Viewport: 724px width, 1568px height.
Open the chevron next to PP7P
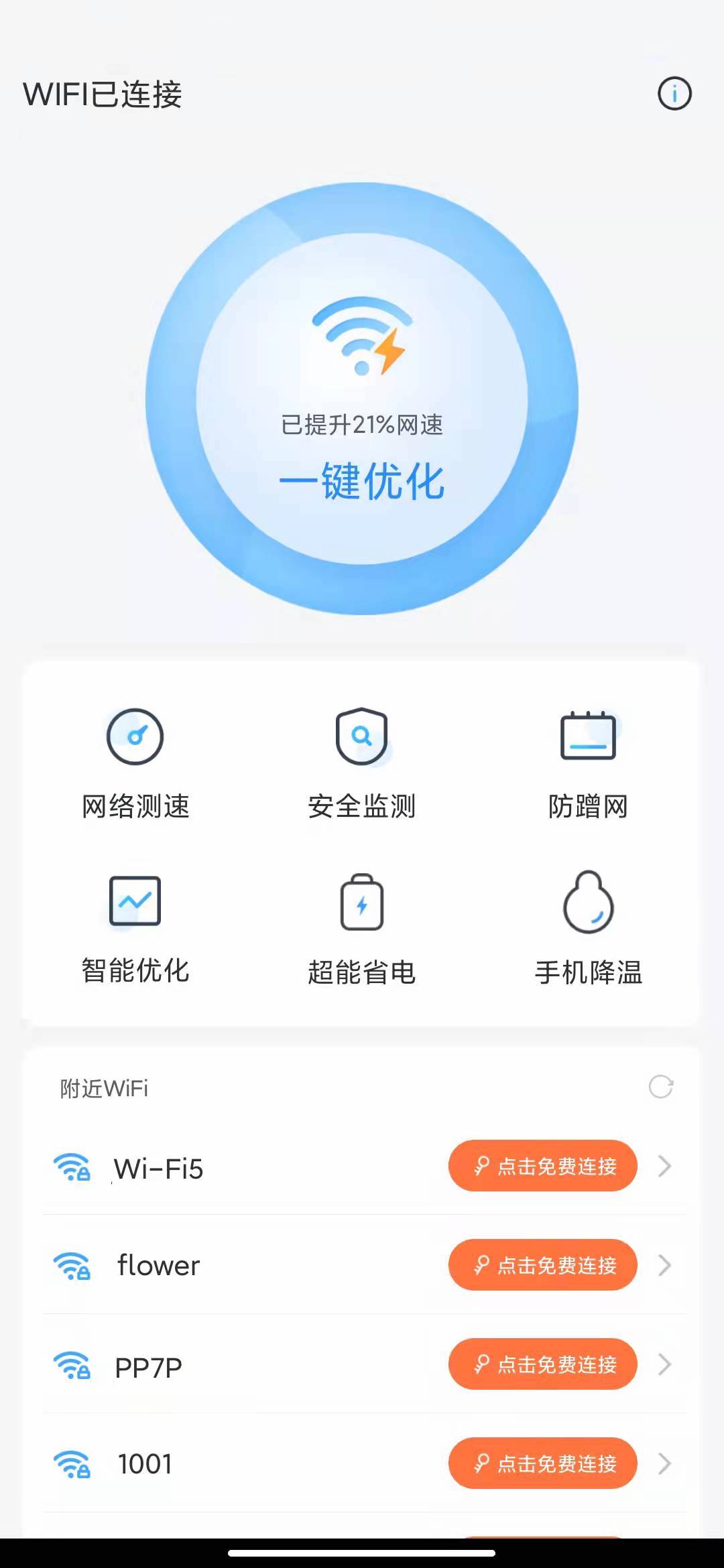tap(663, 1364)
